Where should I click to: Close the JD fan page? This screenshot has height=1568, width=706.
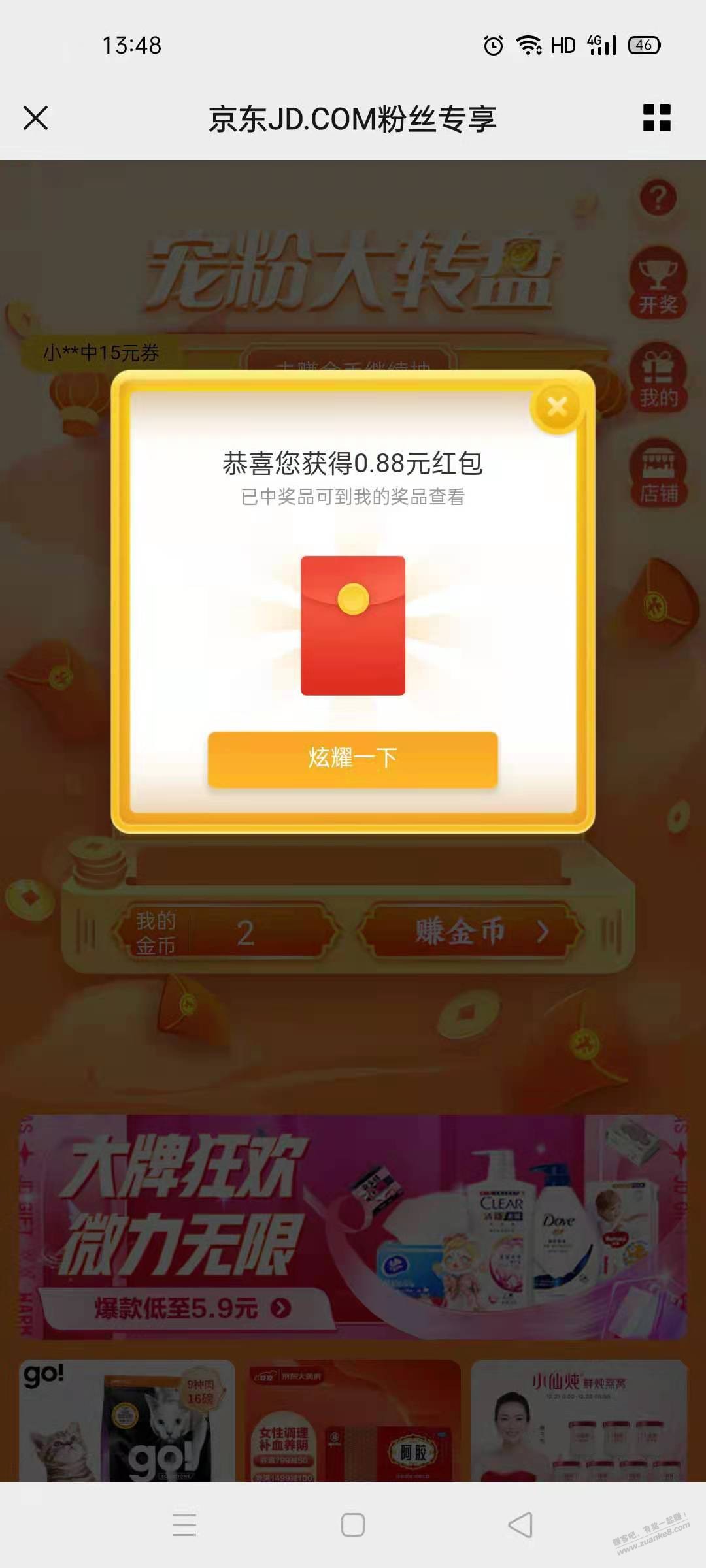(35, 118)
